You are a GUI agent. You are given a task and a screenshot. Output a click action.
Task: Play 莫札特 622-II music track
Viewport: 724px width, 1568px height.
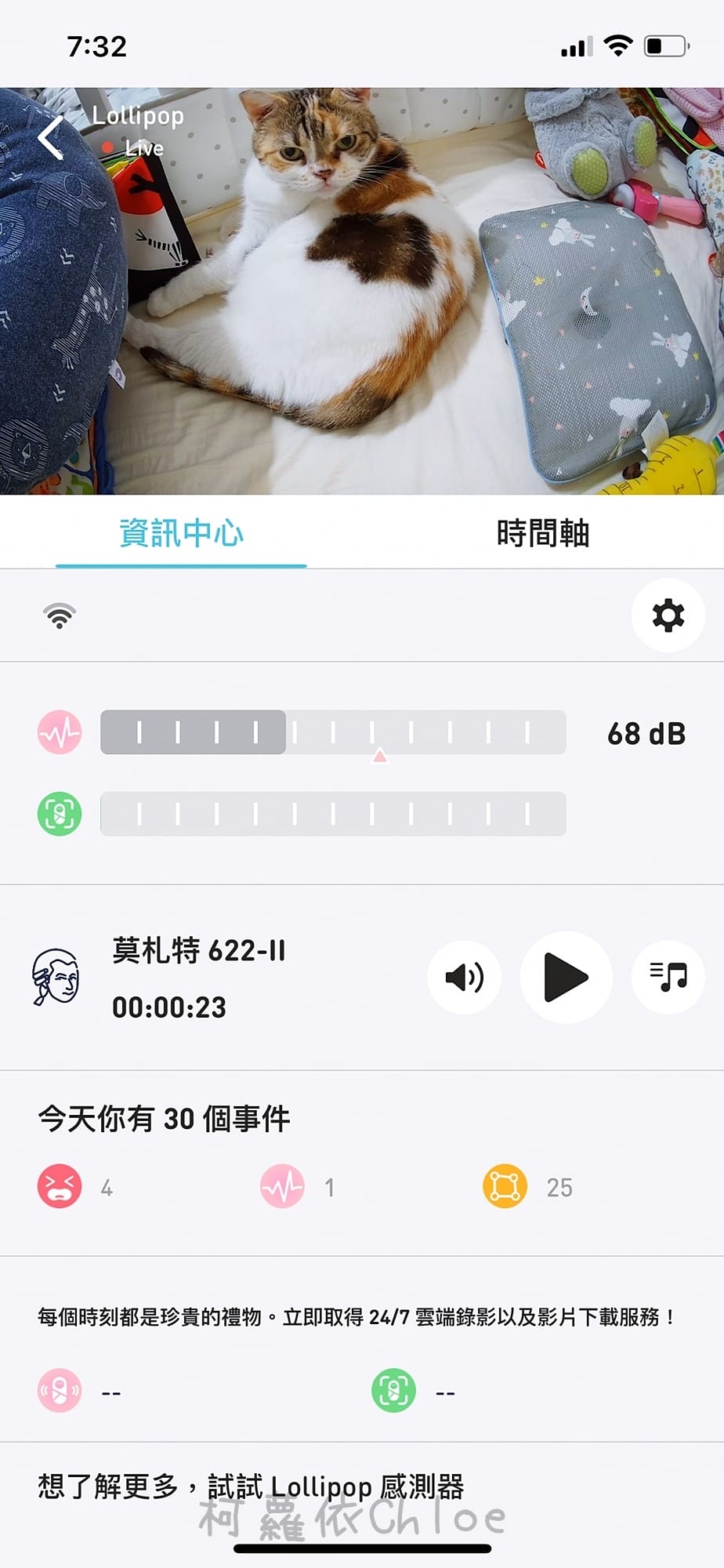click(566, 977)
